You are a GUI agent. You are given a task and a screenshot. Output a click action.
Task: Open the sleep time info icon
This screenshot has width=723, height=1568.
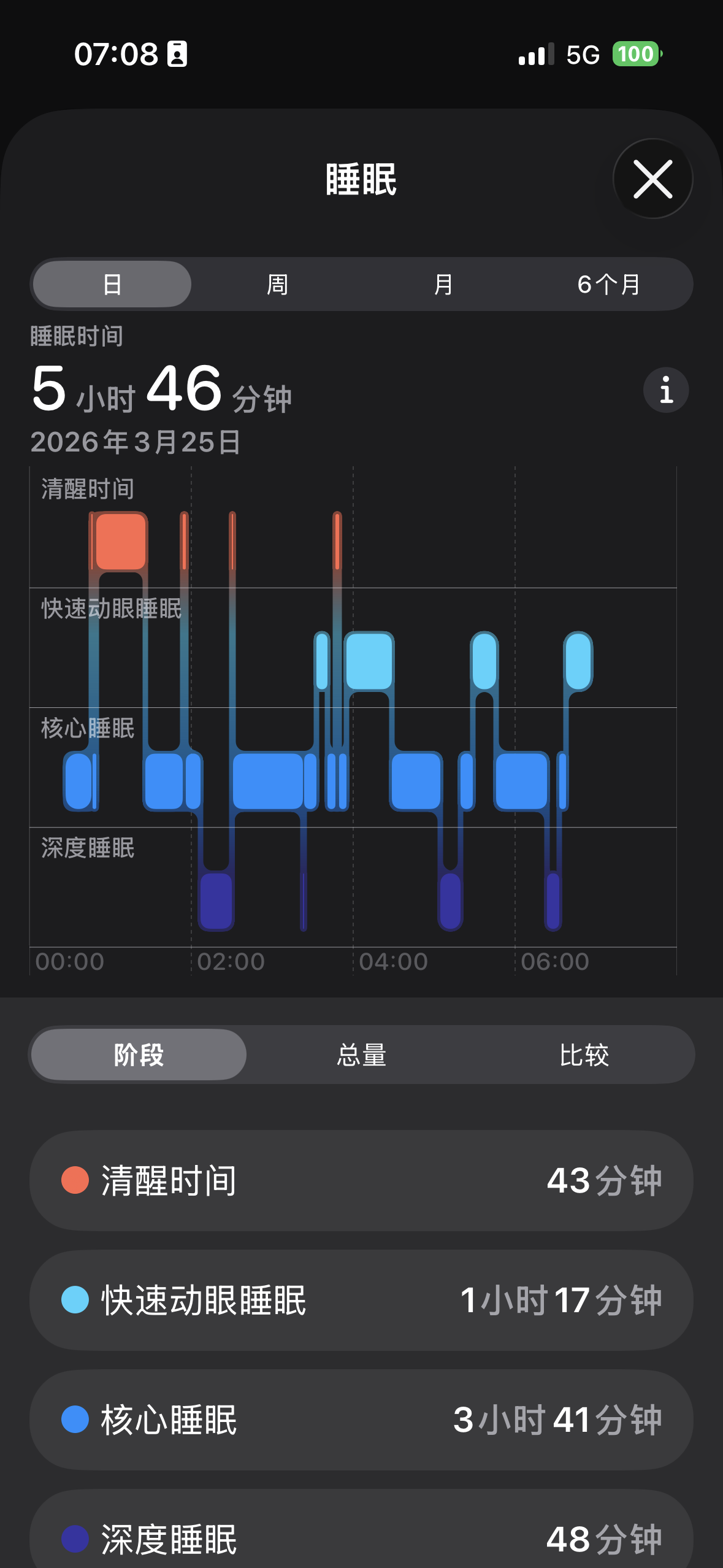[666, 390]
